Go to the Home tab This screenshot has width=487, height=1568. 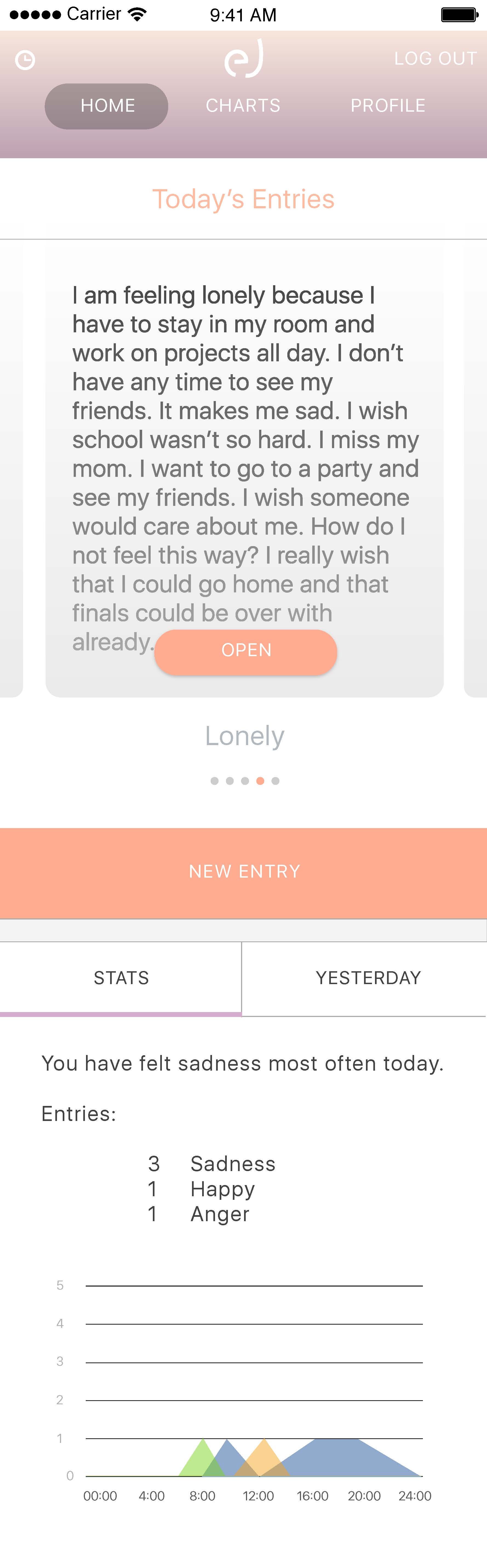coord(107,106)
